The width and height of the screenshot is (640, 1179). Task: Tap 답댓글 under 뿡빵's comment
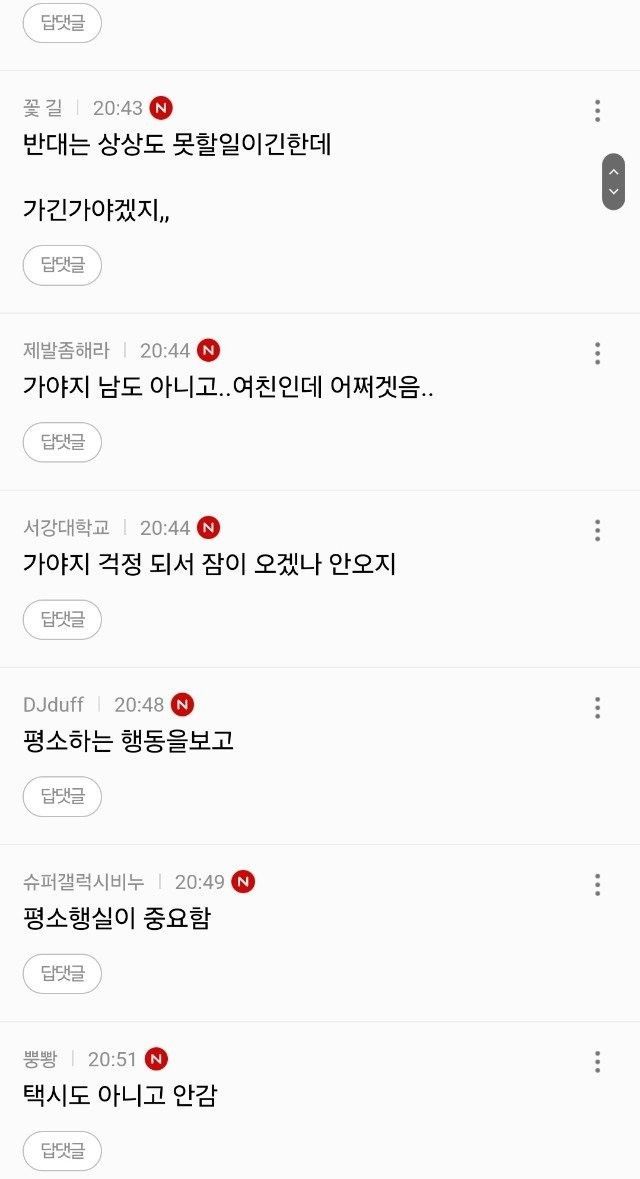(x=62, y=1150)
